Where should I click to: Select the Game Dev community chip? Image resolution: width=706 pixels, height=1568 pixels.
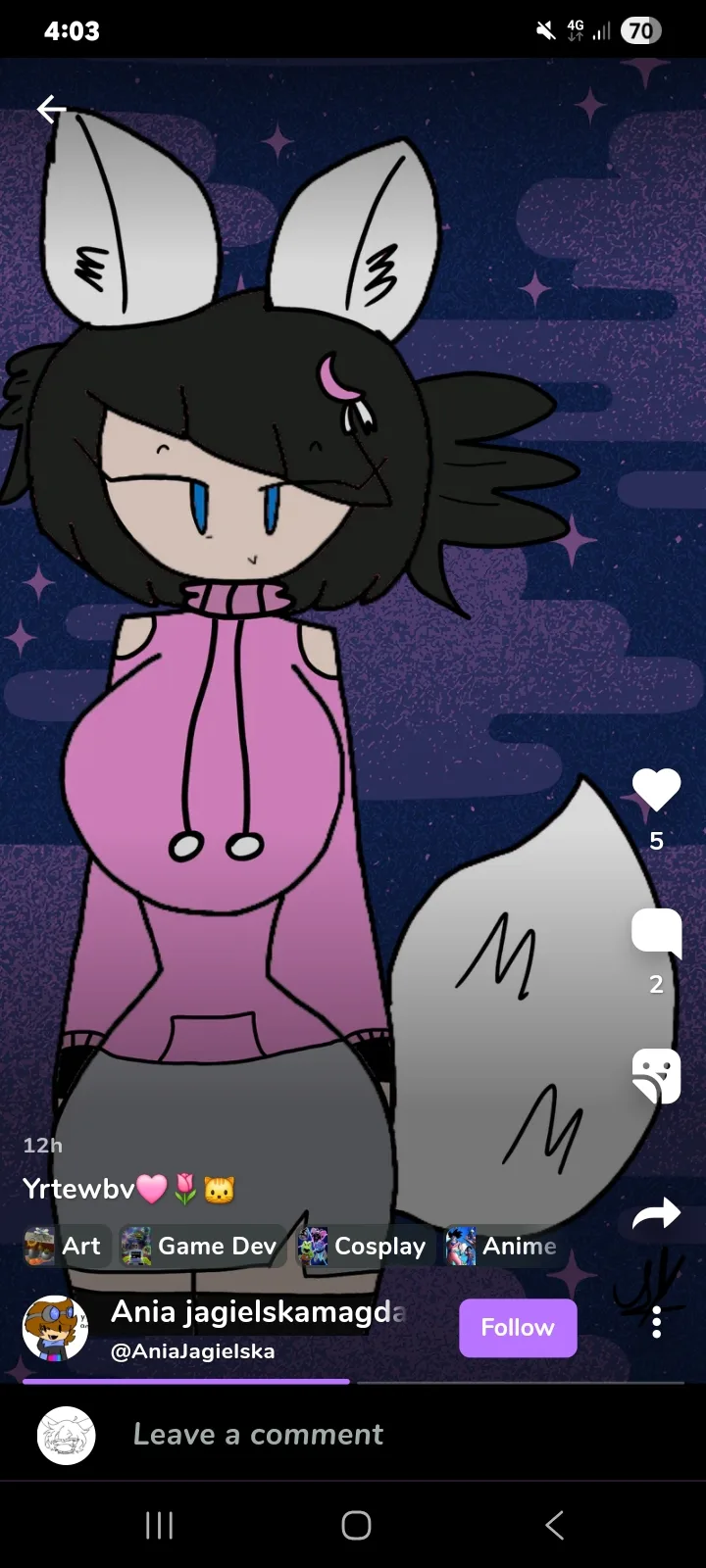pos(203,1246)
